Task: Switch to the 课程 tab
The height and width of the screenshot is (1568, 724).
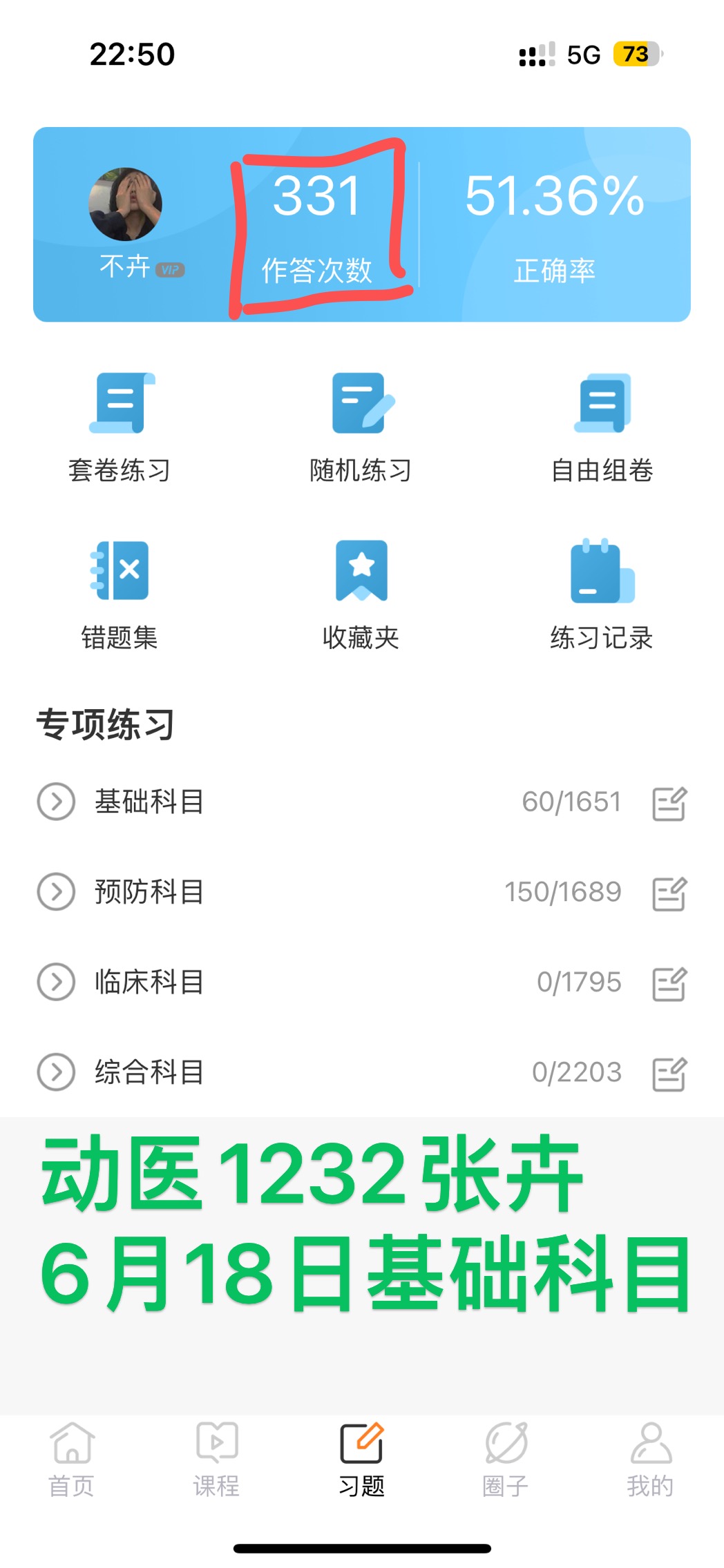Action: (x=216, y=1460)
